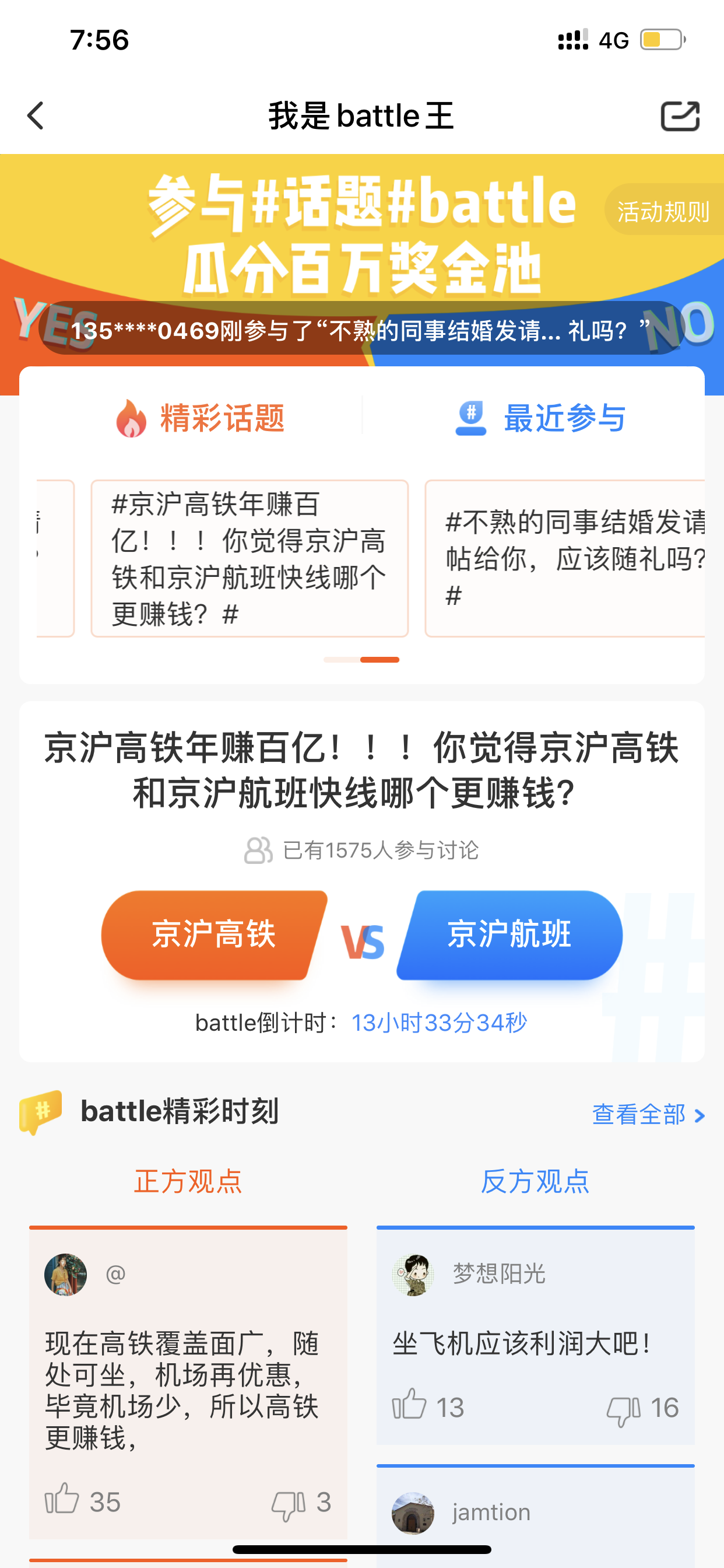This screenshot has height=1568, width=724.
Task: Open the 不熟的同事结婚发请帖 topic card
Action: click(x=565, y=558)
